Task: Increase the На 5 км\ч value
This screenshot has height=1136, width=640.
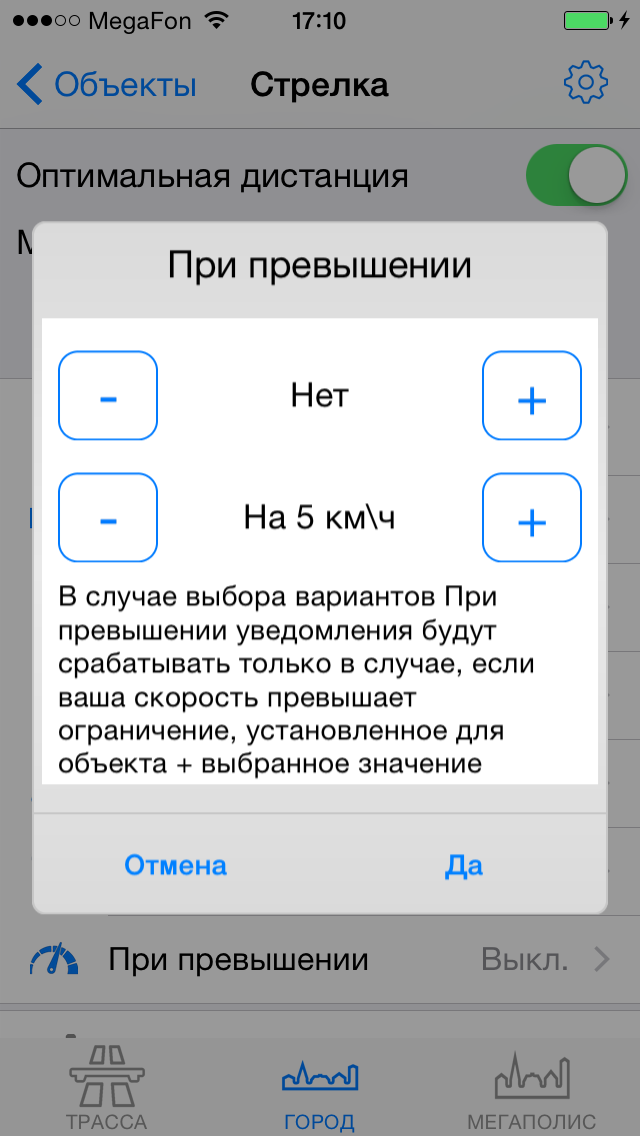Action: (531, 517)
